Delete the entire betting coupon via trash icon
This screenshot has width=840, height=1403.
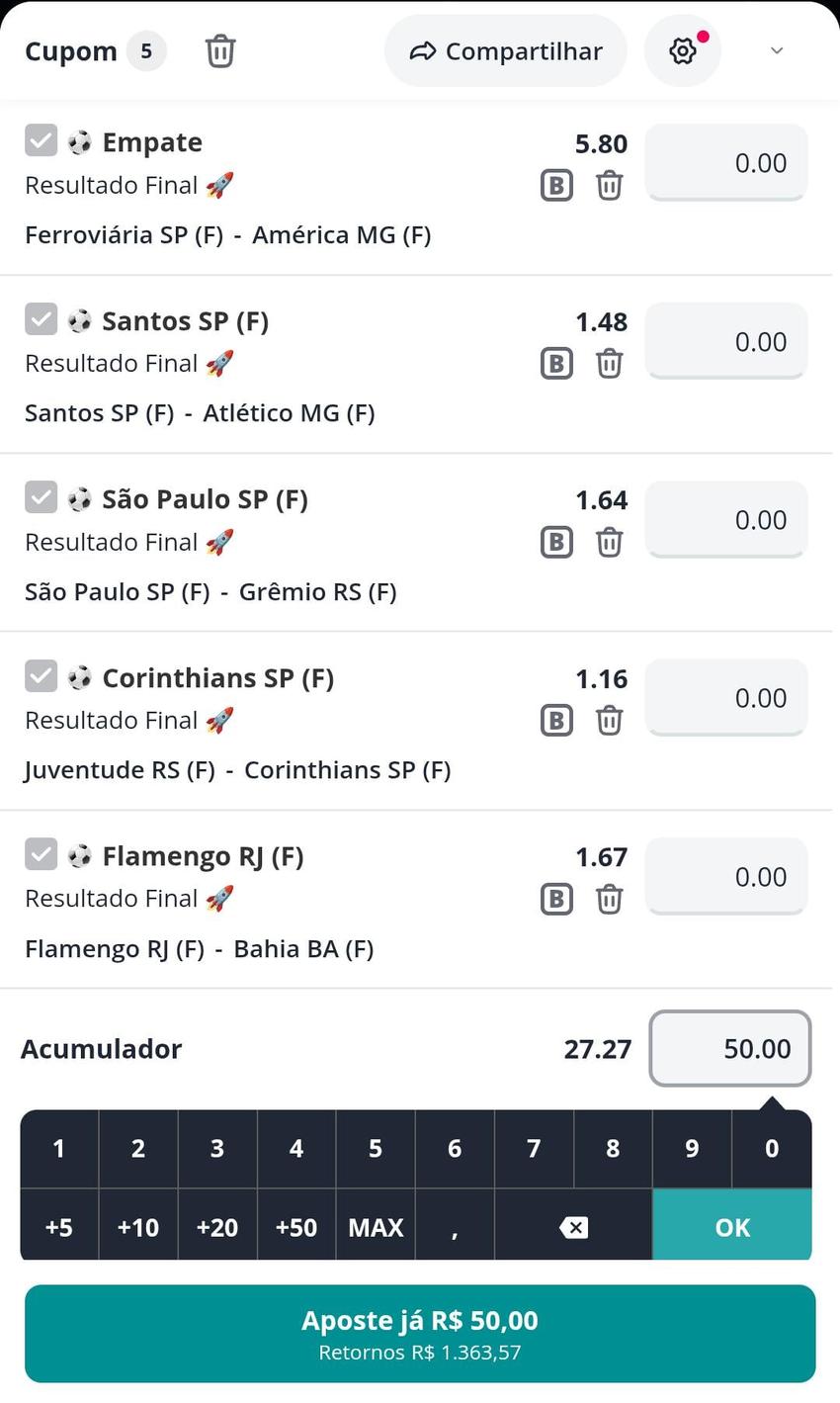(219, 50)
